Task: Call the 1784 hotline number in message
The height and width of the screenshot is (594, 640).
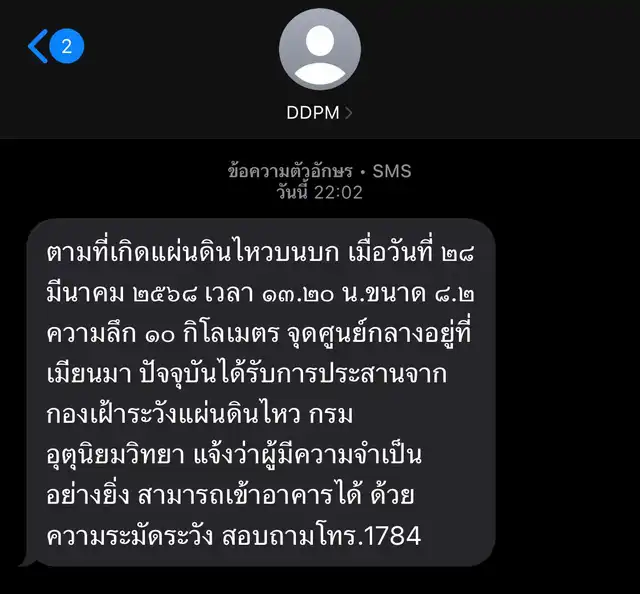Action: coord(396,537)
